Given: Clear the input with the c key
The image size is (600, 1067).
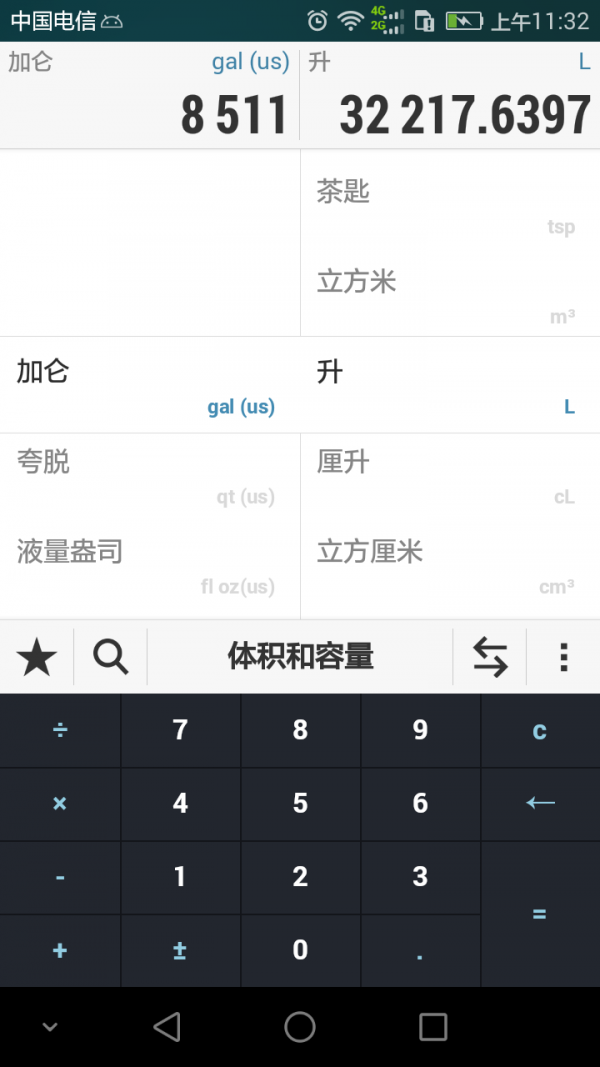Looking at the screenshot, I should click(x=540, y=730).
